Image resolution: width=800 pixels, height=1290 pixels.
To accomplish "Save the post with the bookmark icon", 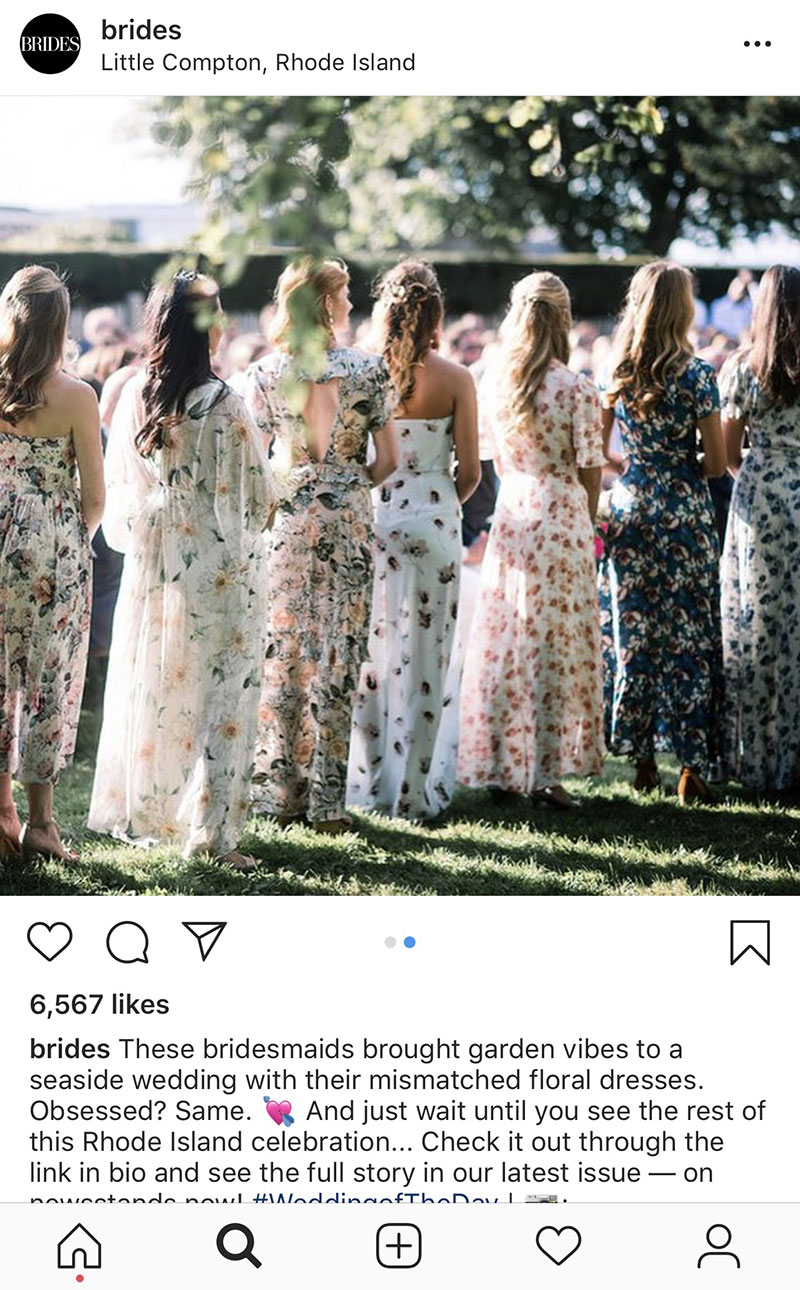I will point(750,942).
